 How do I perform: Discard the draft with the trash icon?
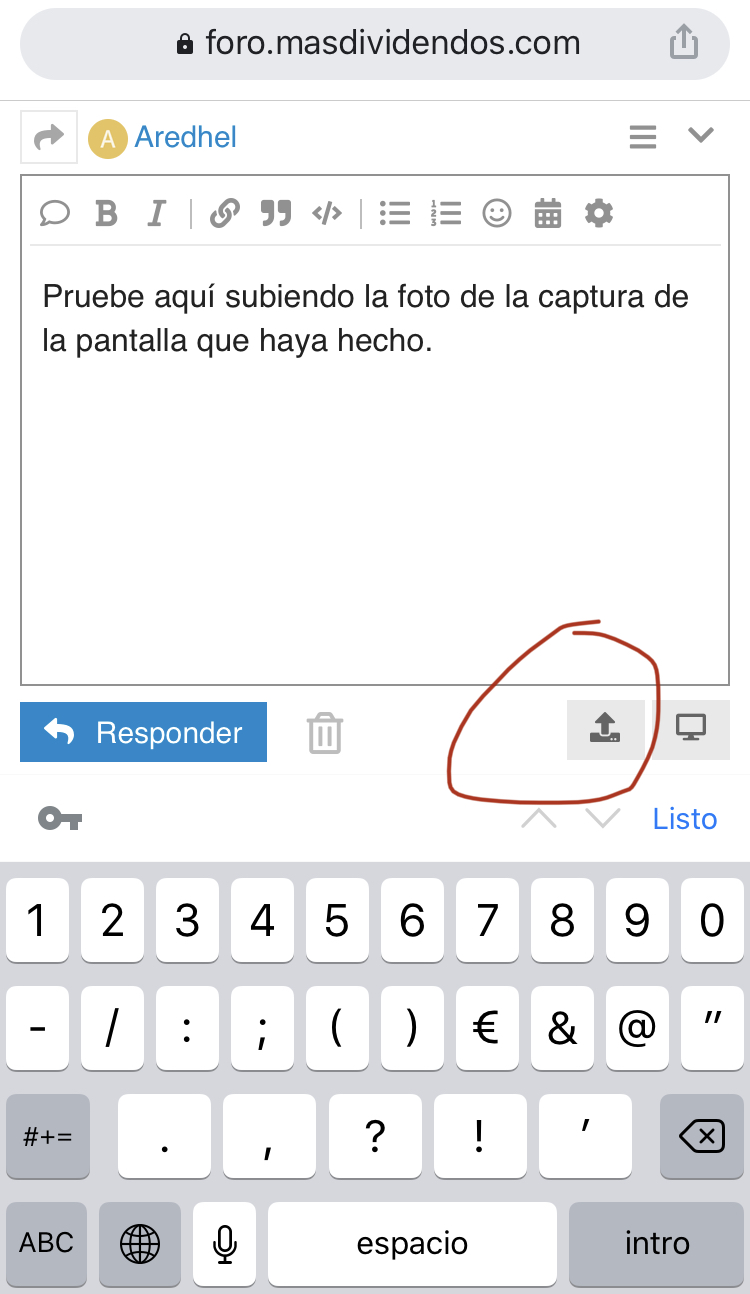point(325,733)
